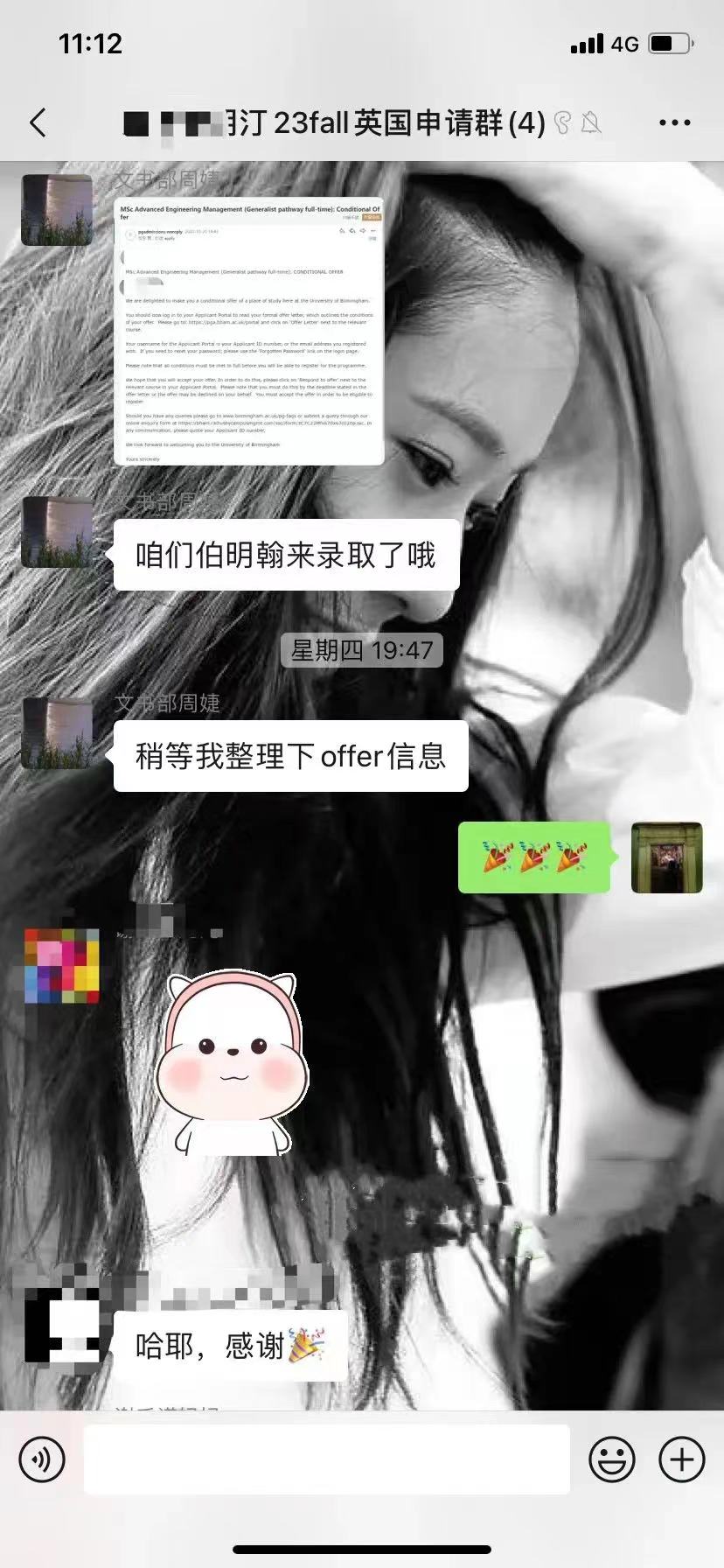Tap the message text field

click(326, 1459)
